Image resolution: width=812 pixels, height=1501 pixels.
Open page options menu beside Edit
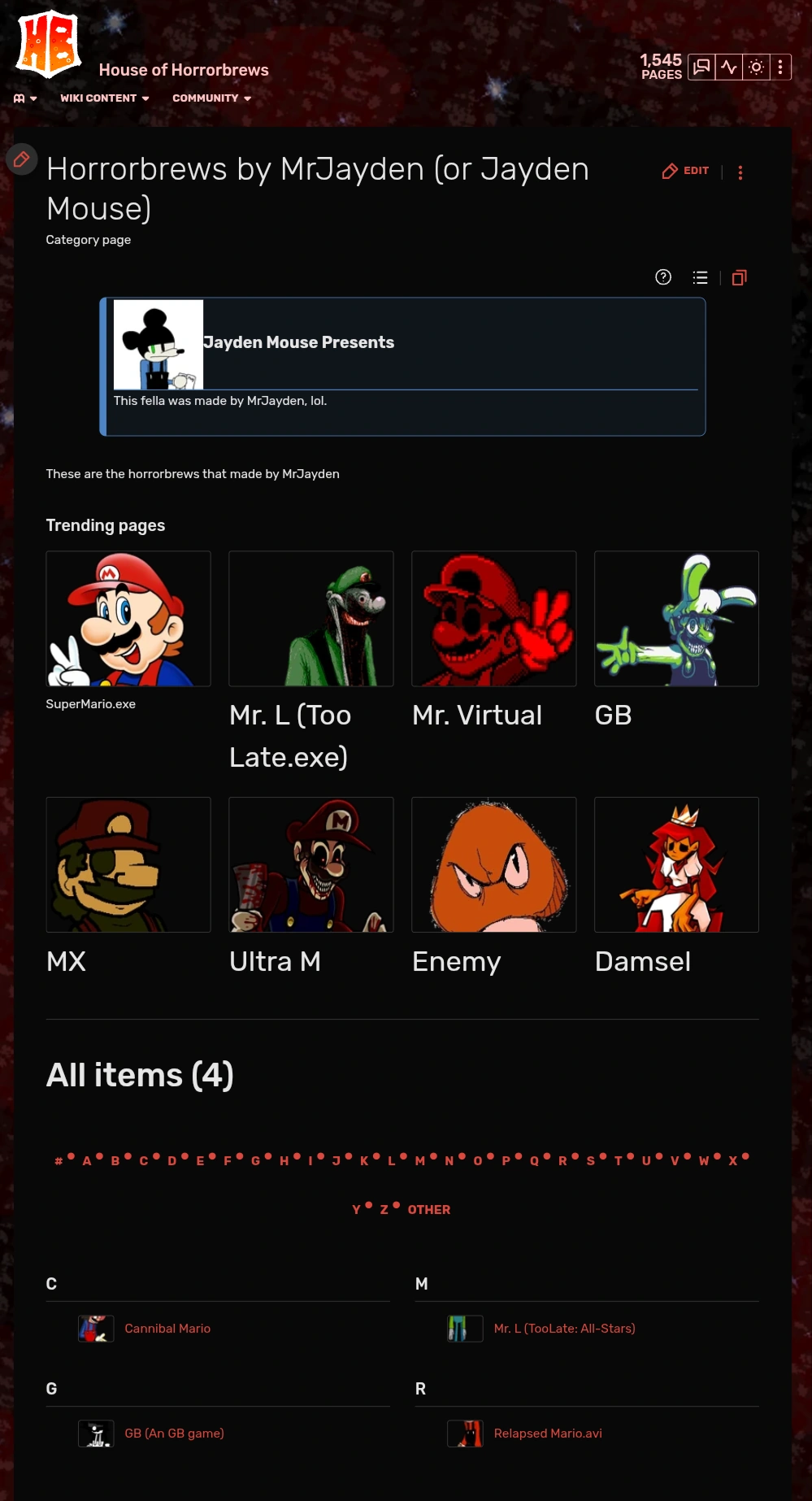pyautogui.click(x=740, y=172)
